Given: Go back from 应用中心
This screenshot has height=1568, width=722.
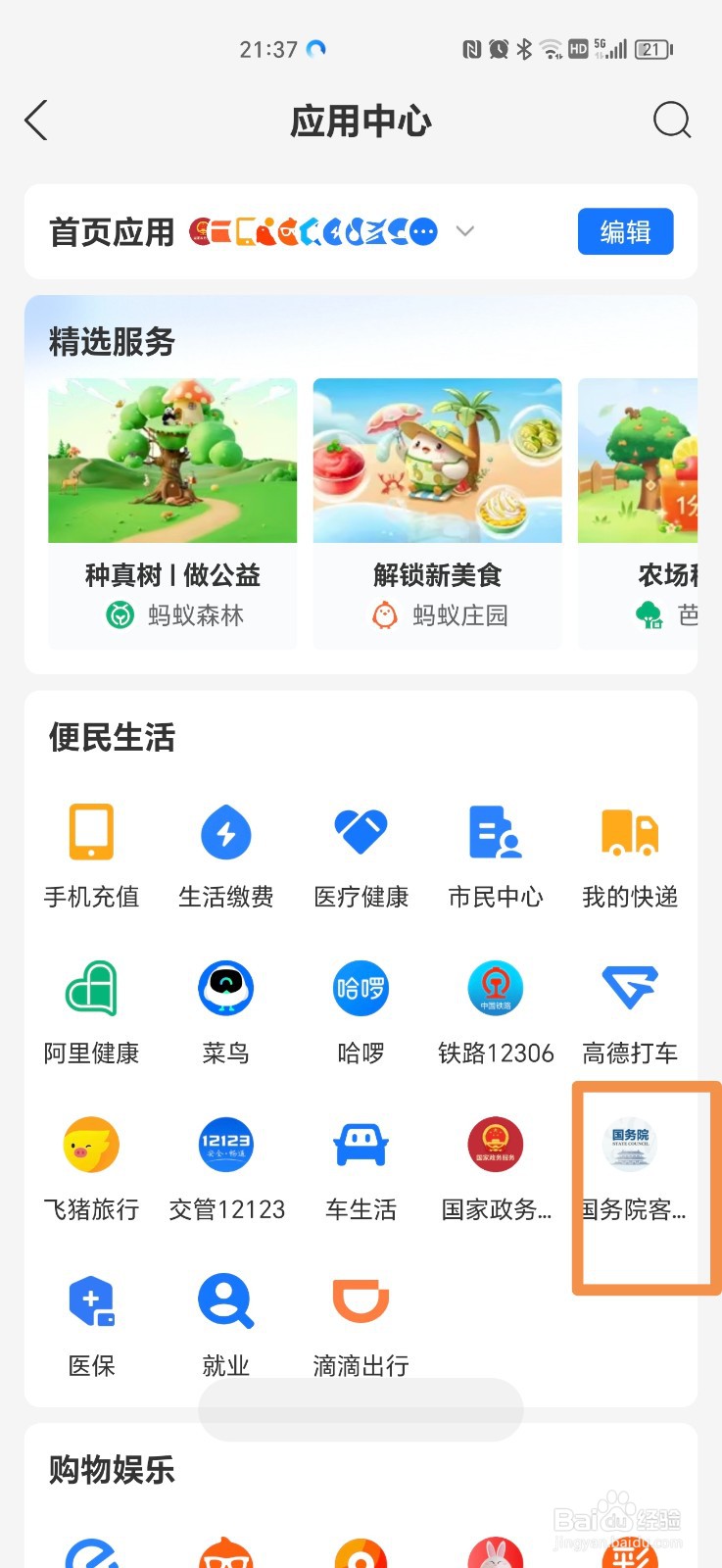Looking at the screenshot, I should tap(36, 122).
